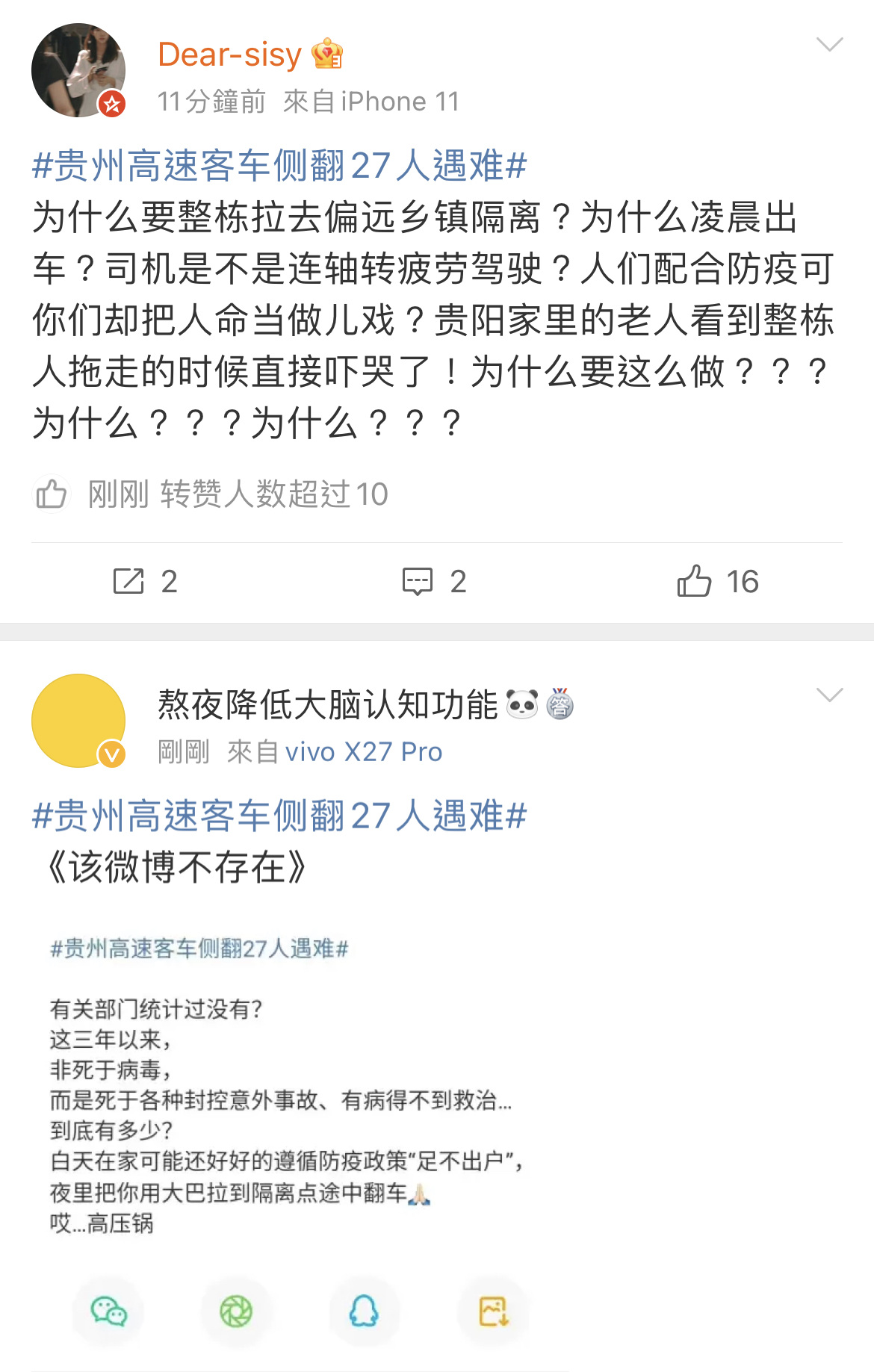The width and height of the screenshot is (874, 1372).
Task: Open the hashtag above 《该微博不存在》
Action: tap(279, 816)
